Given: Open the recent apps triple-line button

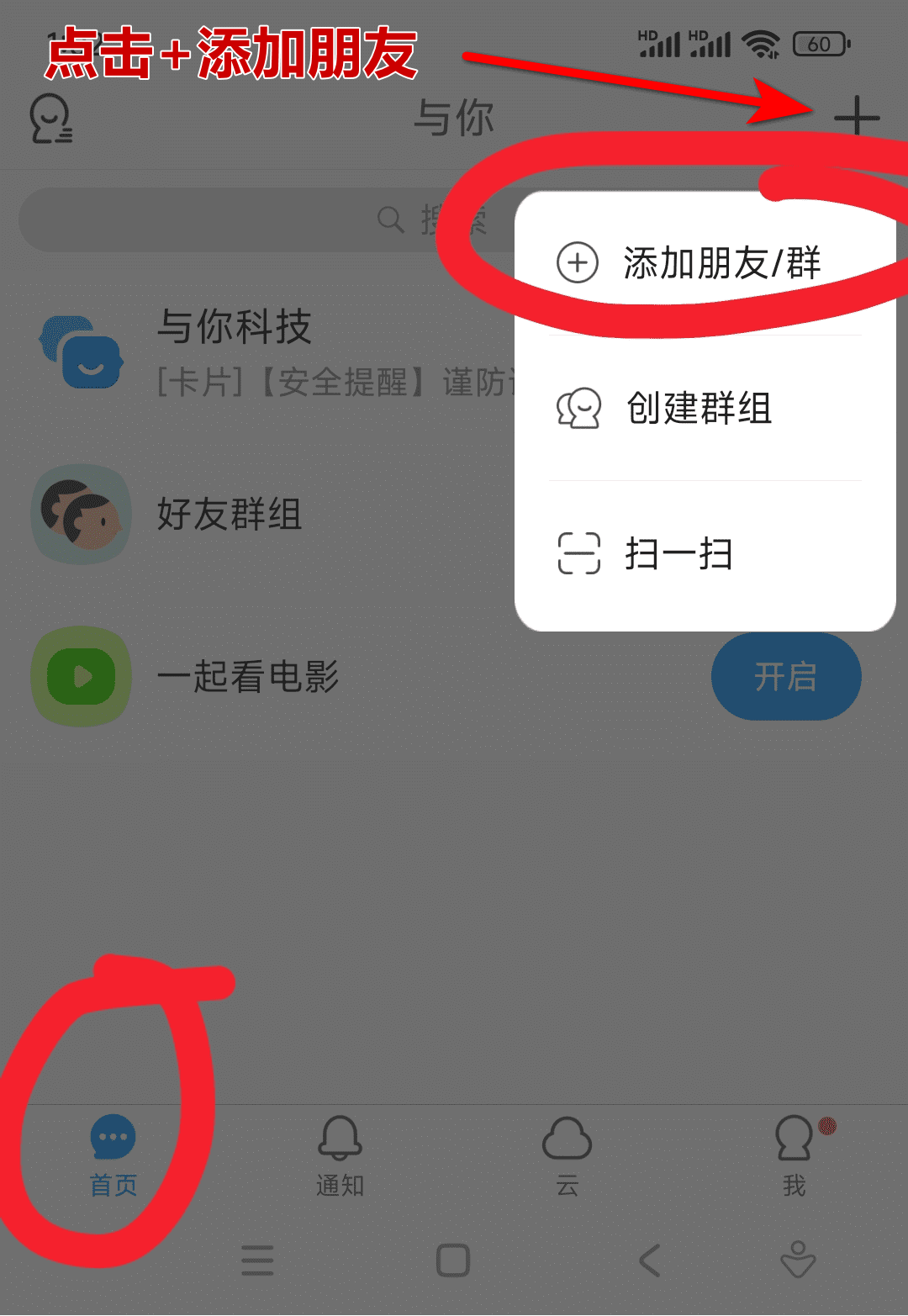Looking at the screenshot, I should click(x=257, y=1261).
